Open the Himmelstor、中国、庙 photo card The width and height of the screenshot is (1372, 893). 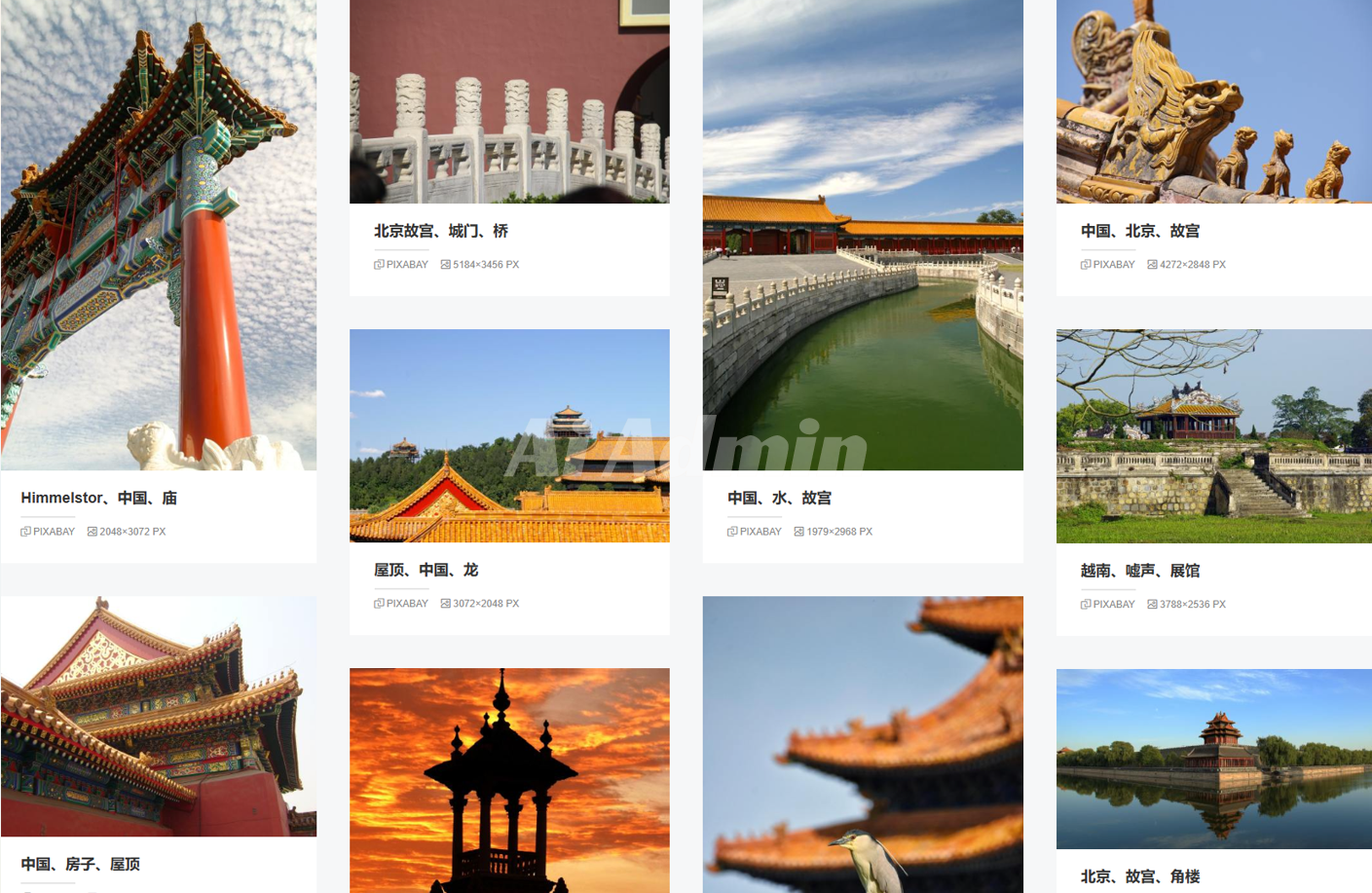point(159,235)
